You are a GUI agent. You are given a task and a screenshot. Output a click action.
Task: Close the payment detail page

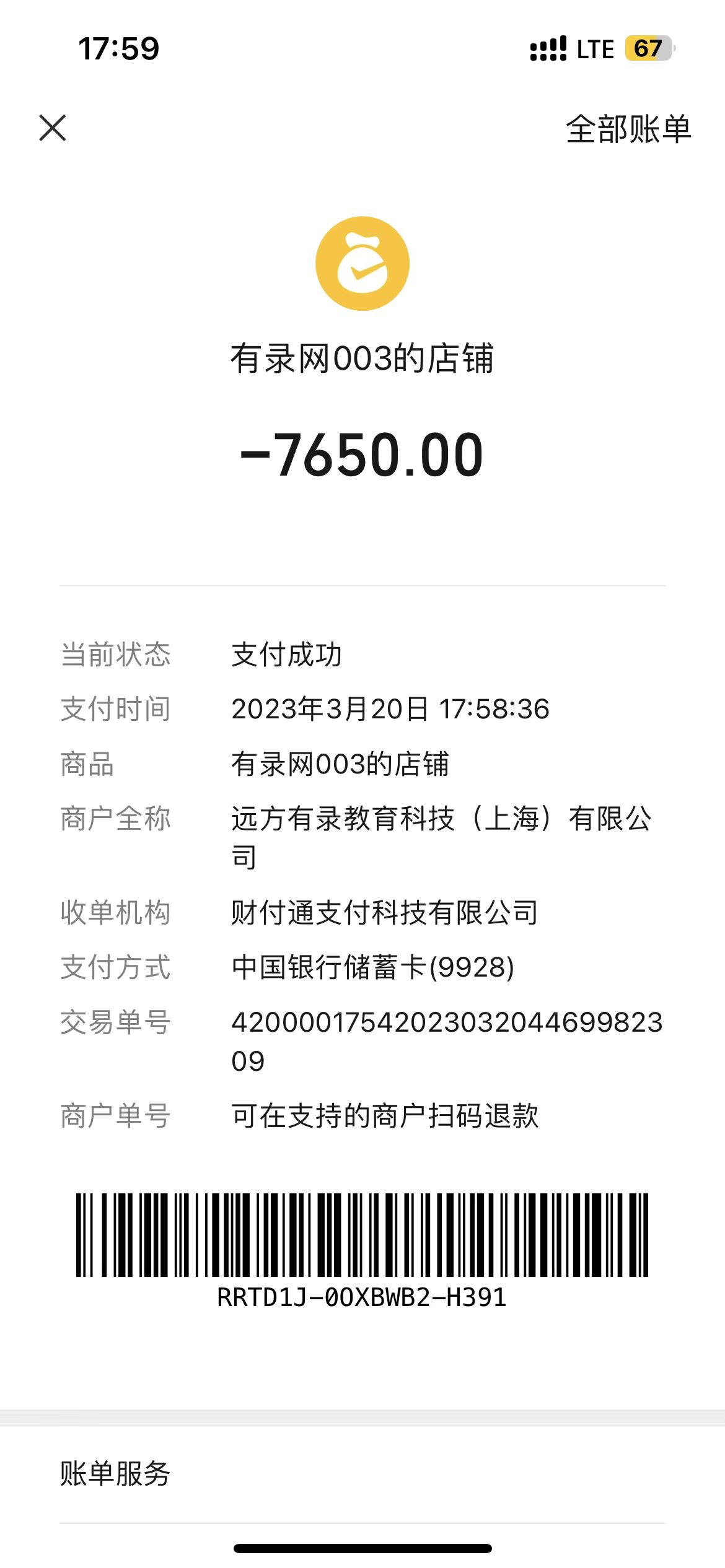click(x=53, y=128)
